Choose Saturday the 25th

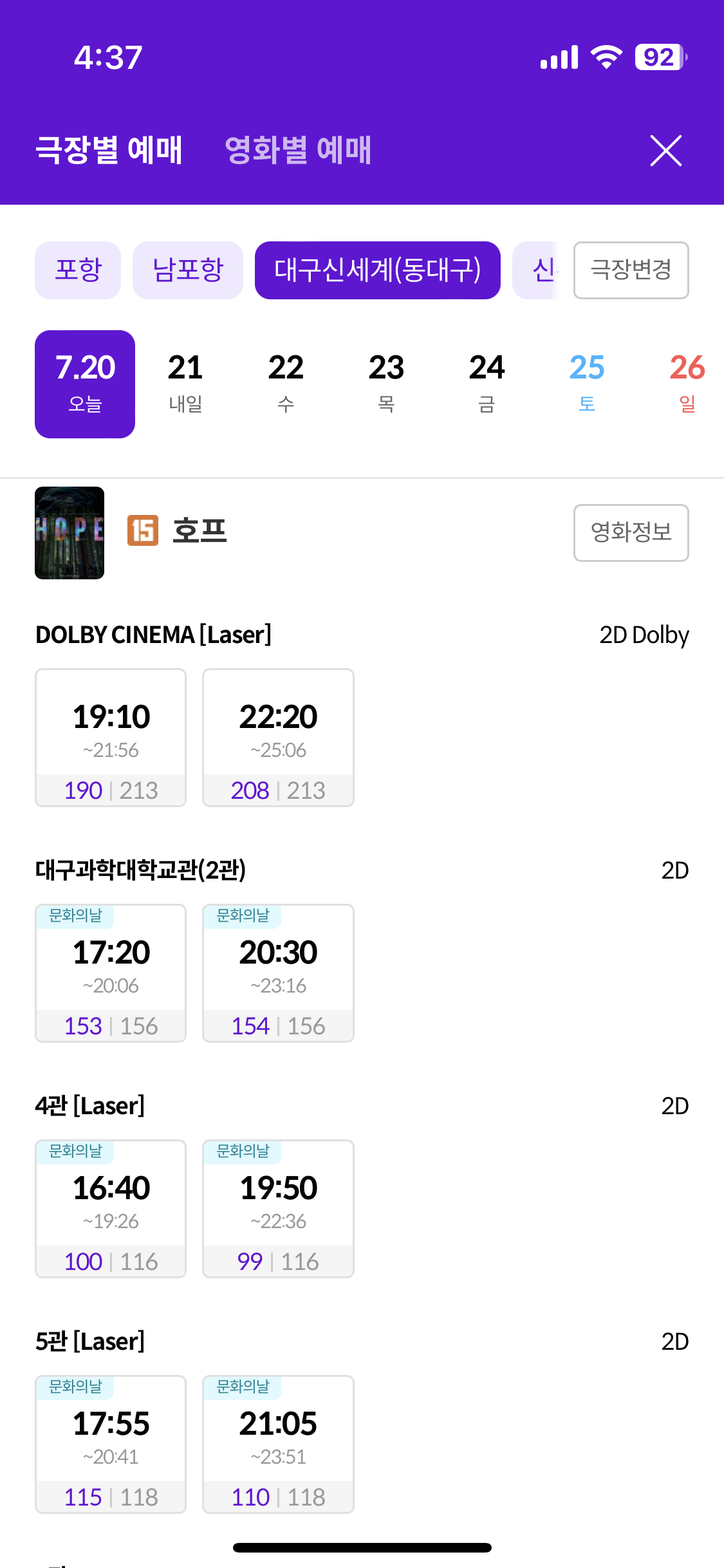click(x=587, y=384)
